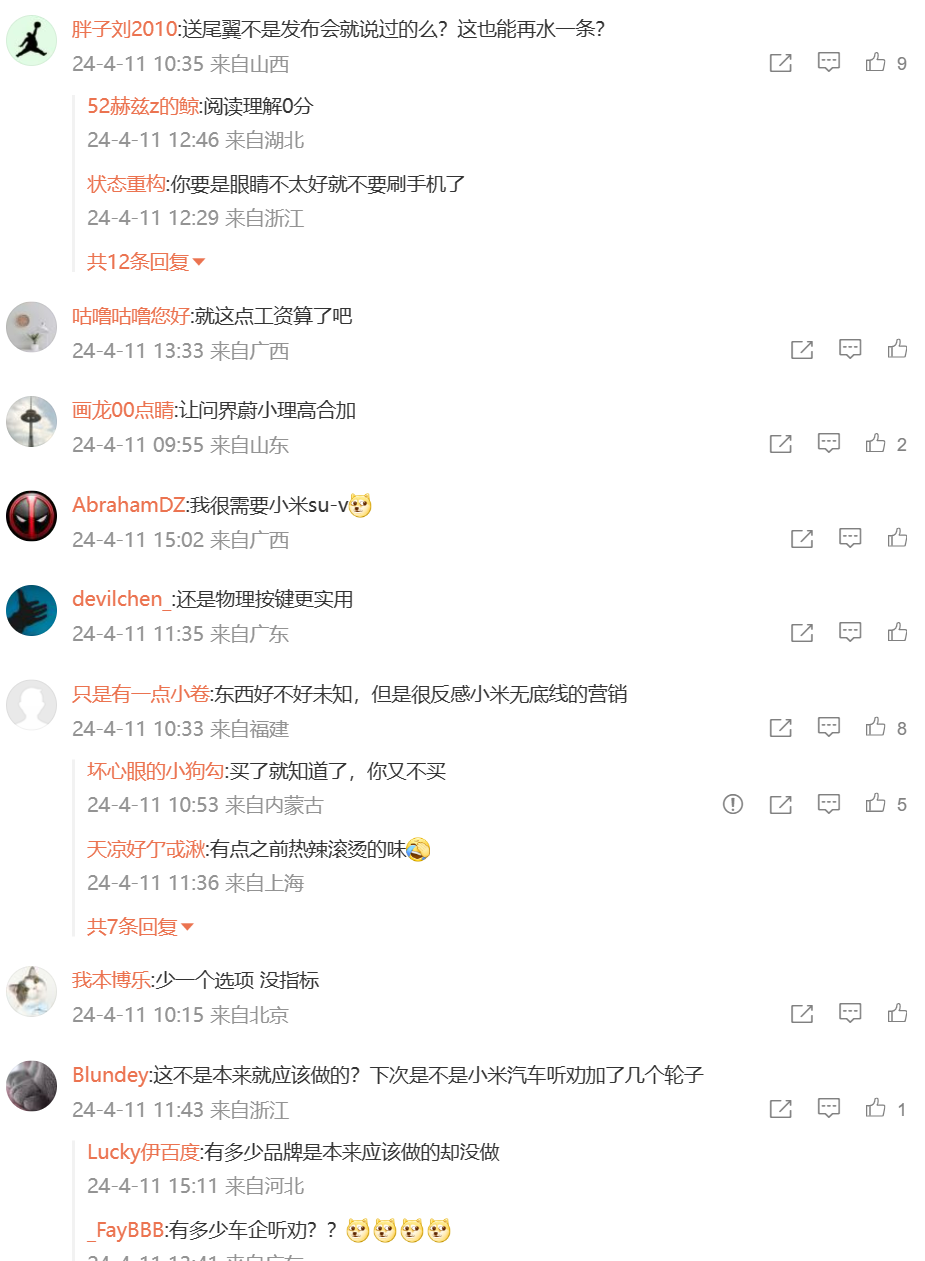
Task: Share the comment by 胖子刘2010
Action: (x=780, y=63)
